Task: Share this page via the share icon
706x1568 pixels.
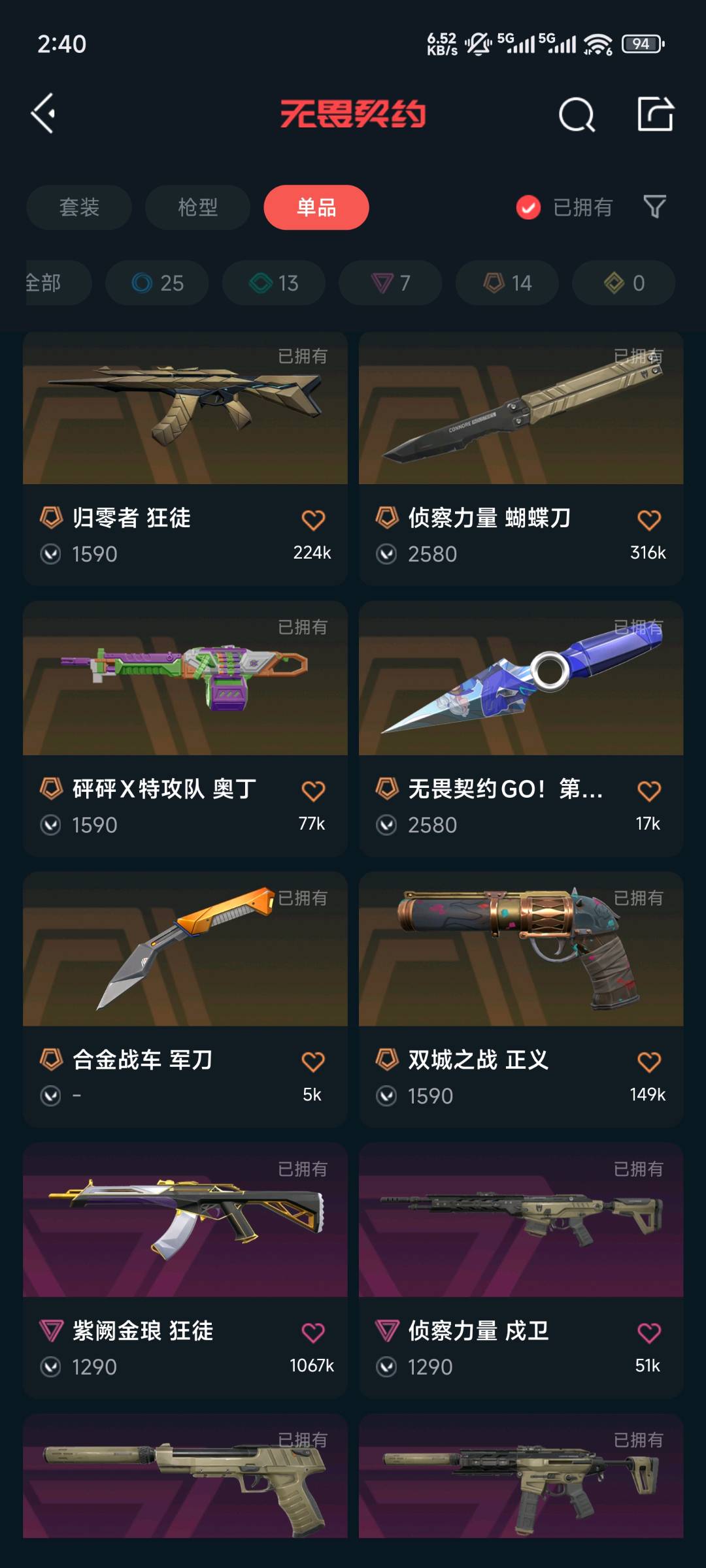Action: [x=655, y=114]
